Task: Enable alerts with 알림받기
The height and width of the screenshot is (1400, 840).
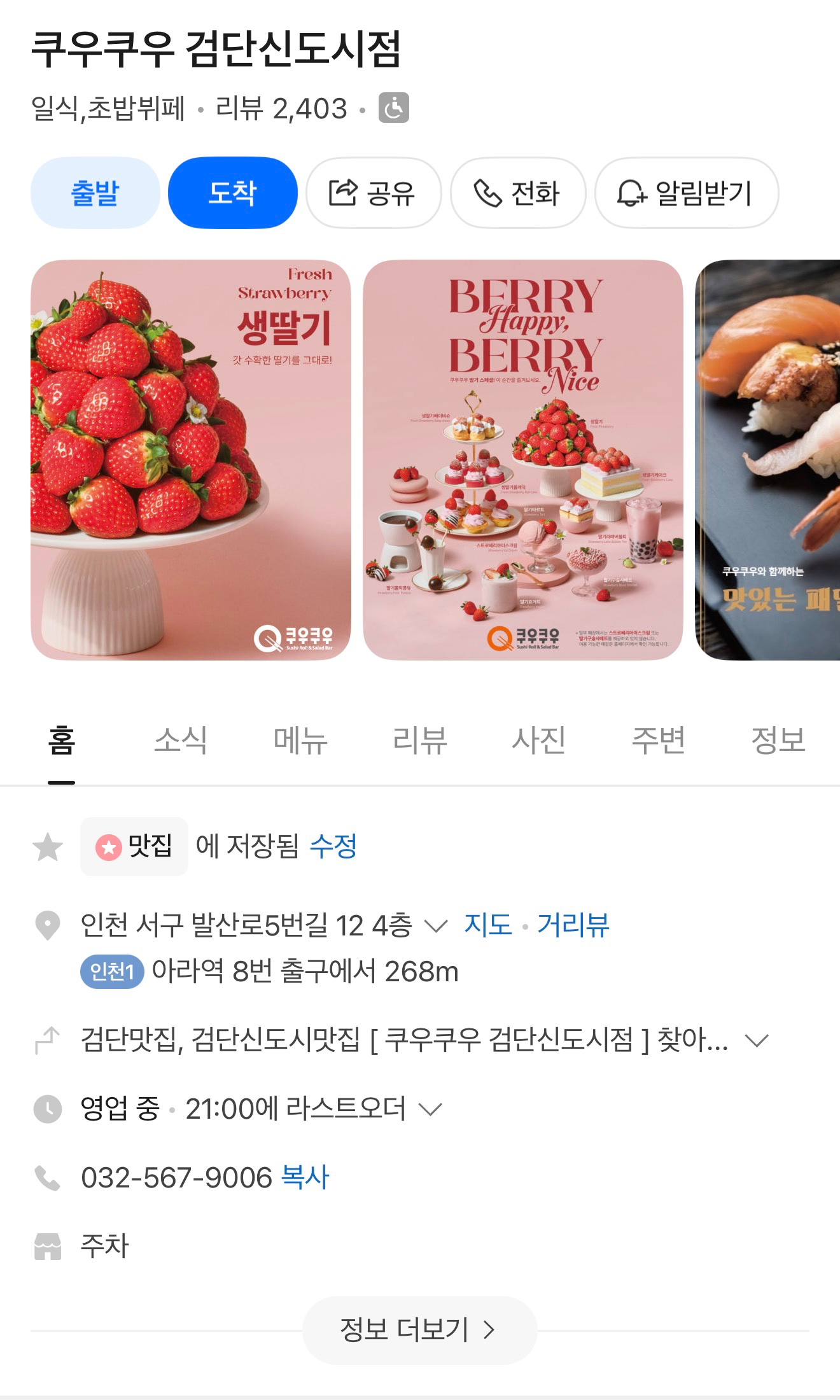Action: 687,193
